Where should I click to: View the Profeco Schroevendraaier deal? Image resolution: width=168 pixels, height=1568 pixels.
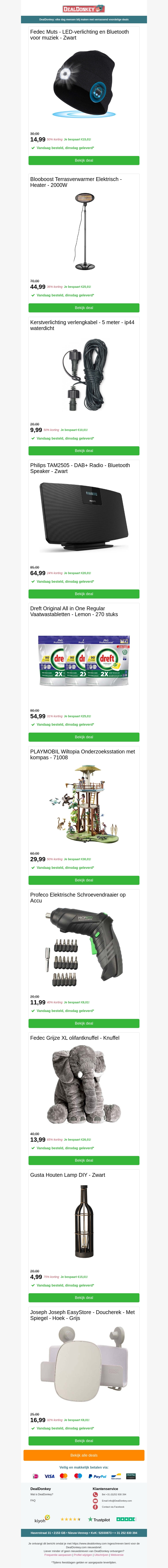84,1023
